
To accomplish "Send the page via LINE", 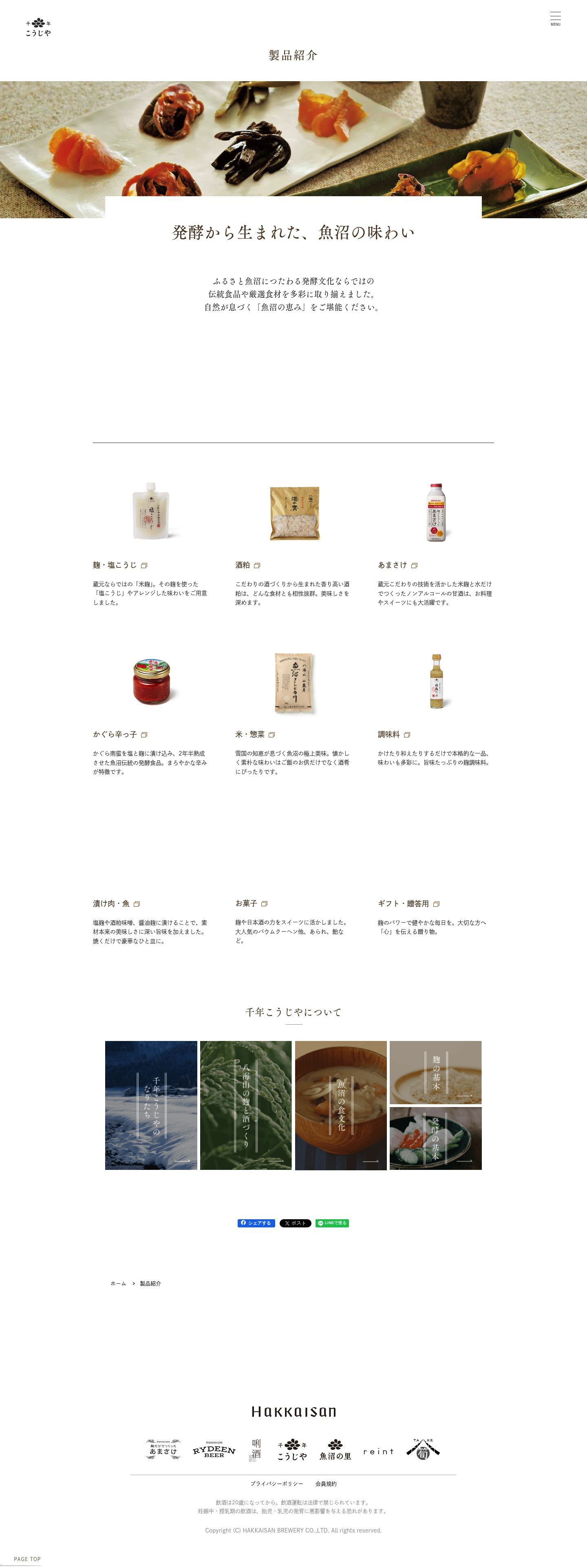I will [332, 1223].
